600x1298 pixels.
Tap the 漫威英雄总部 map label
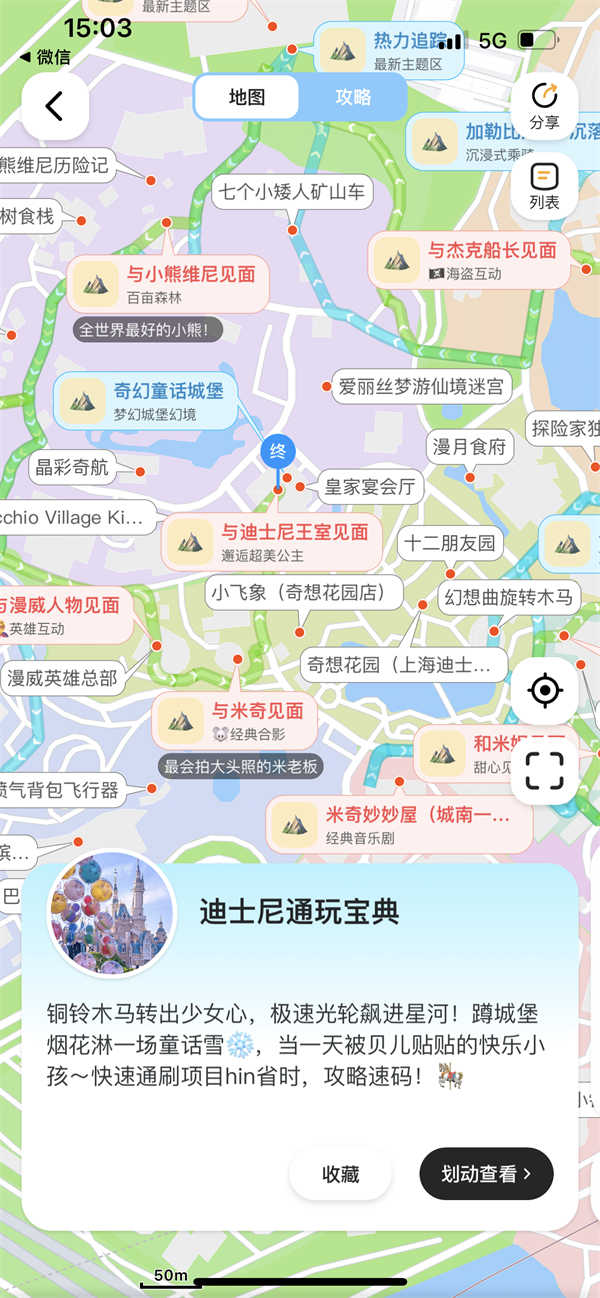coord(63,678)
